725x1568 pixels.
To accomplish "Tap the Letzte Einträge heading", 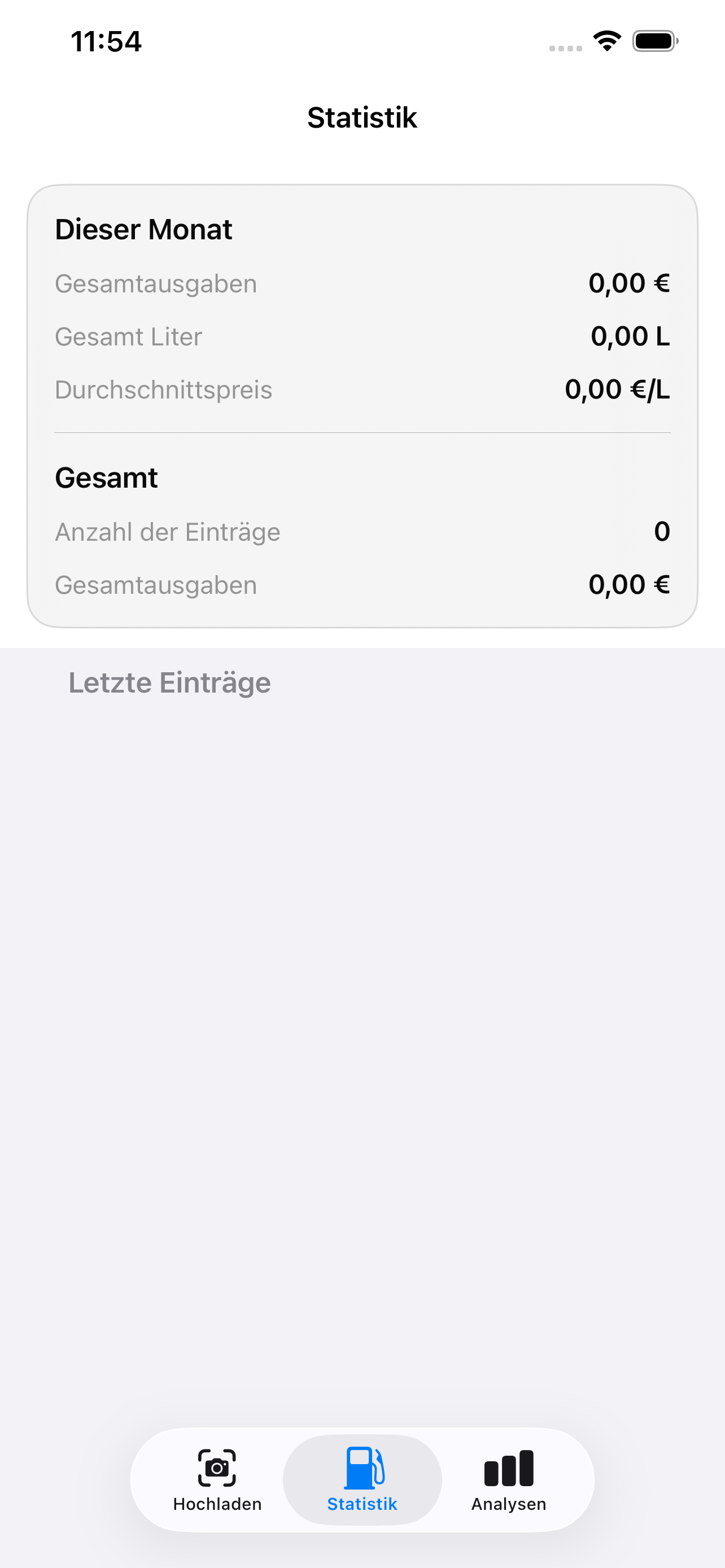I will (169, 682).
